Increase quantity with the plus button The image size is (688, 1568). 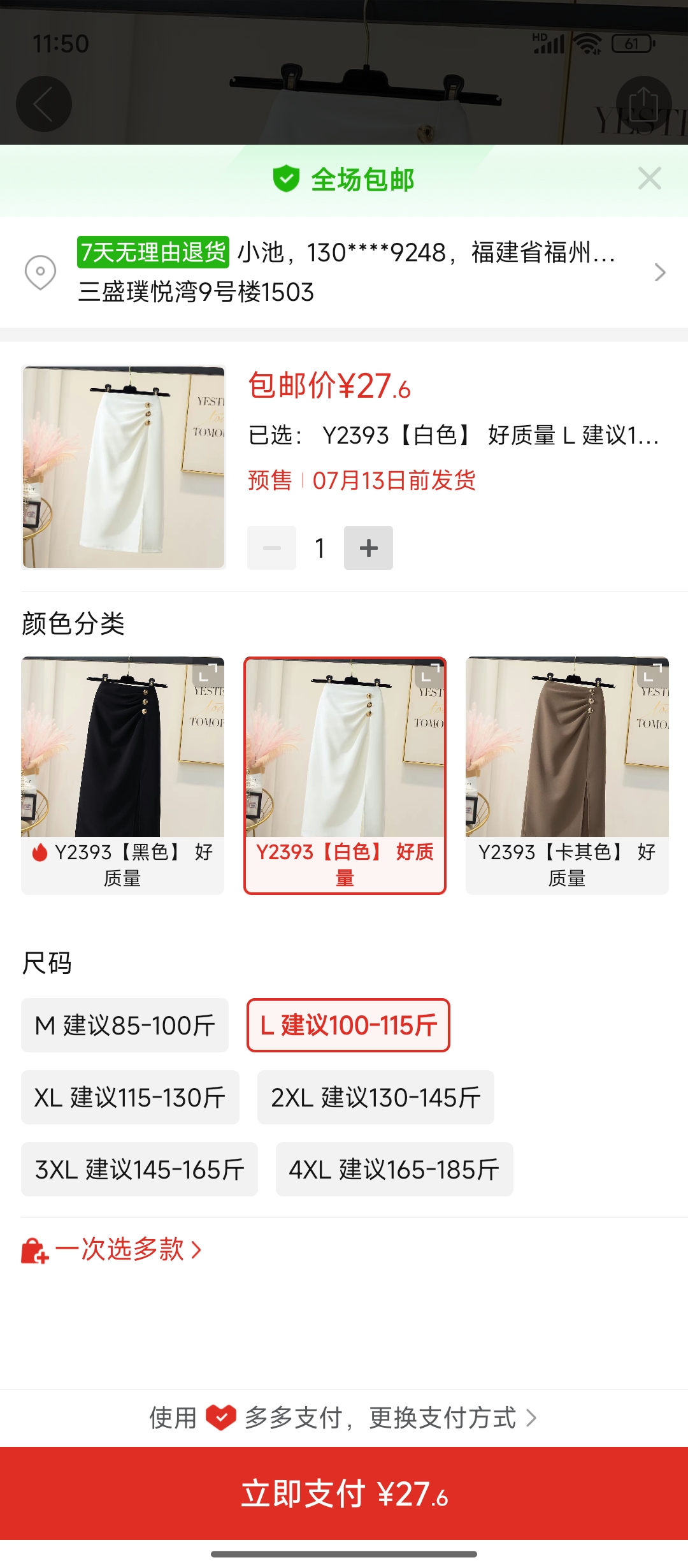tap(368, 548)
